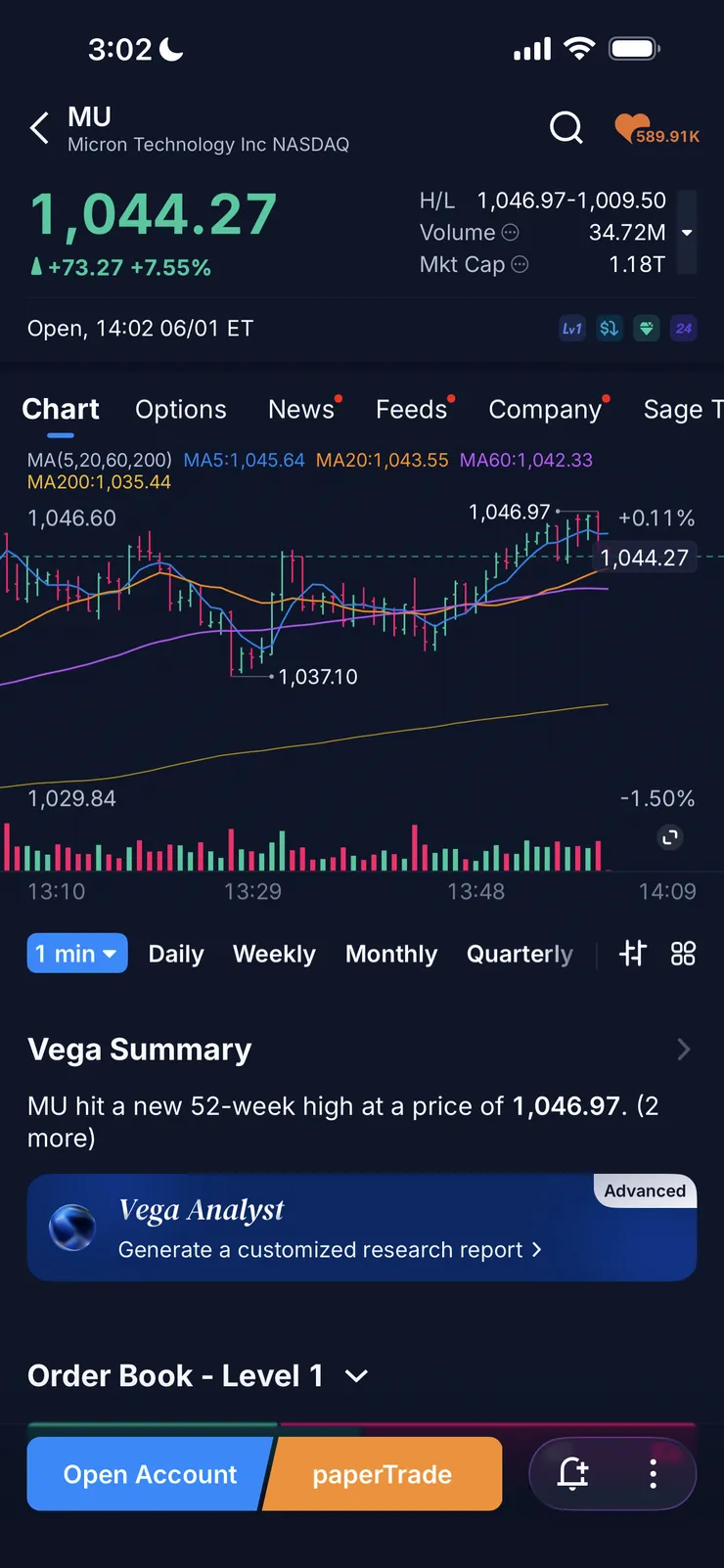Expand the quote details dropdown arrow
This screenshot has width=724, height=1568.
pos(687,233)
